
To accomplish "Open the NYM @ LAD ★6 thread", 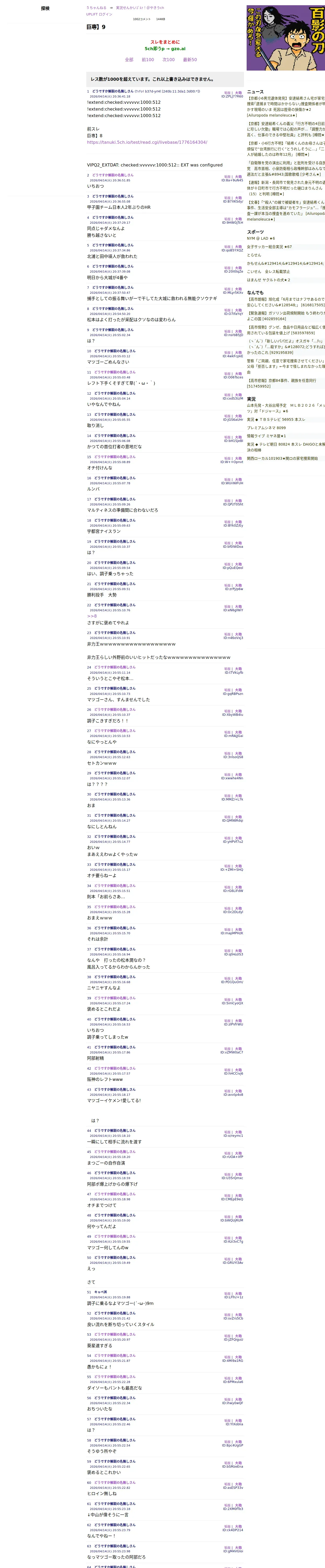I will (261, 239).
